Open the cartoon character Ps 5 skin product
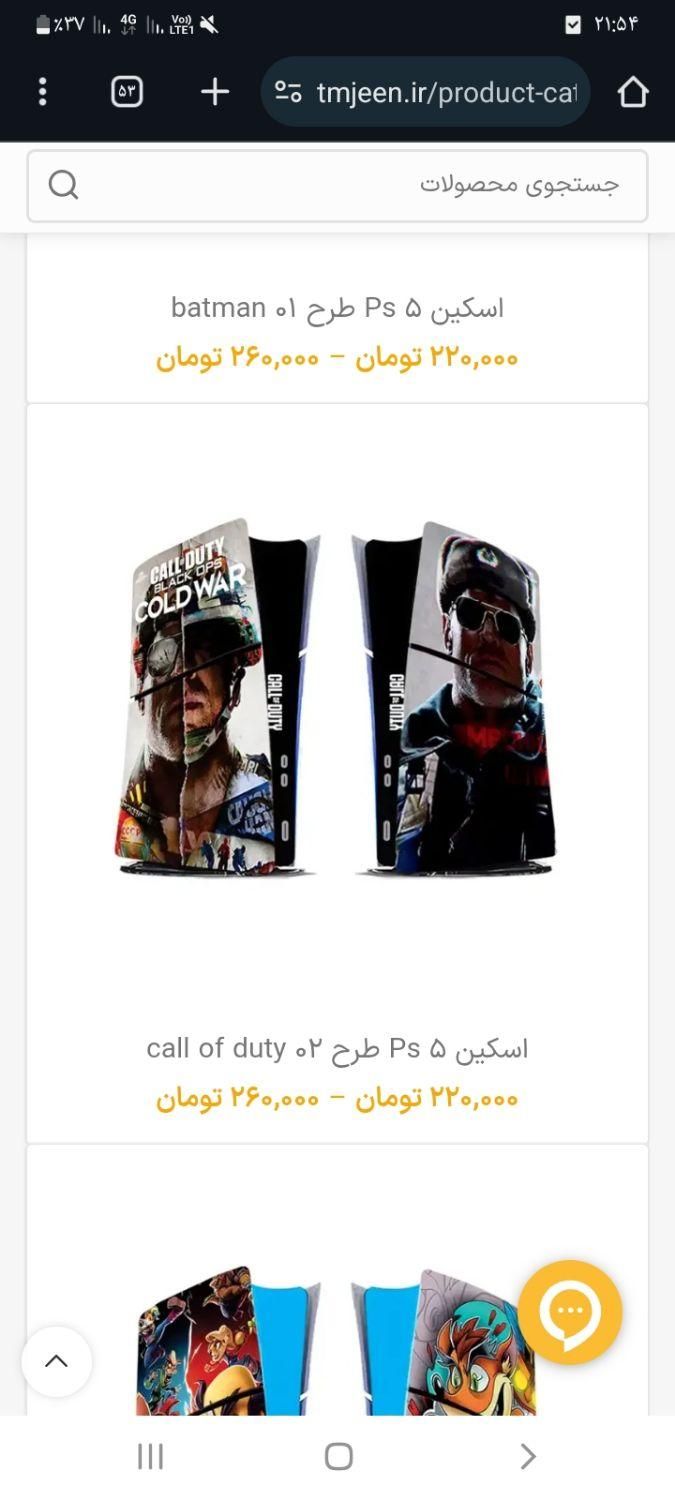This screenshot has width=675, height=1500. pos(337,1340)
